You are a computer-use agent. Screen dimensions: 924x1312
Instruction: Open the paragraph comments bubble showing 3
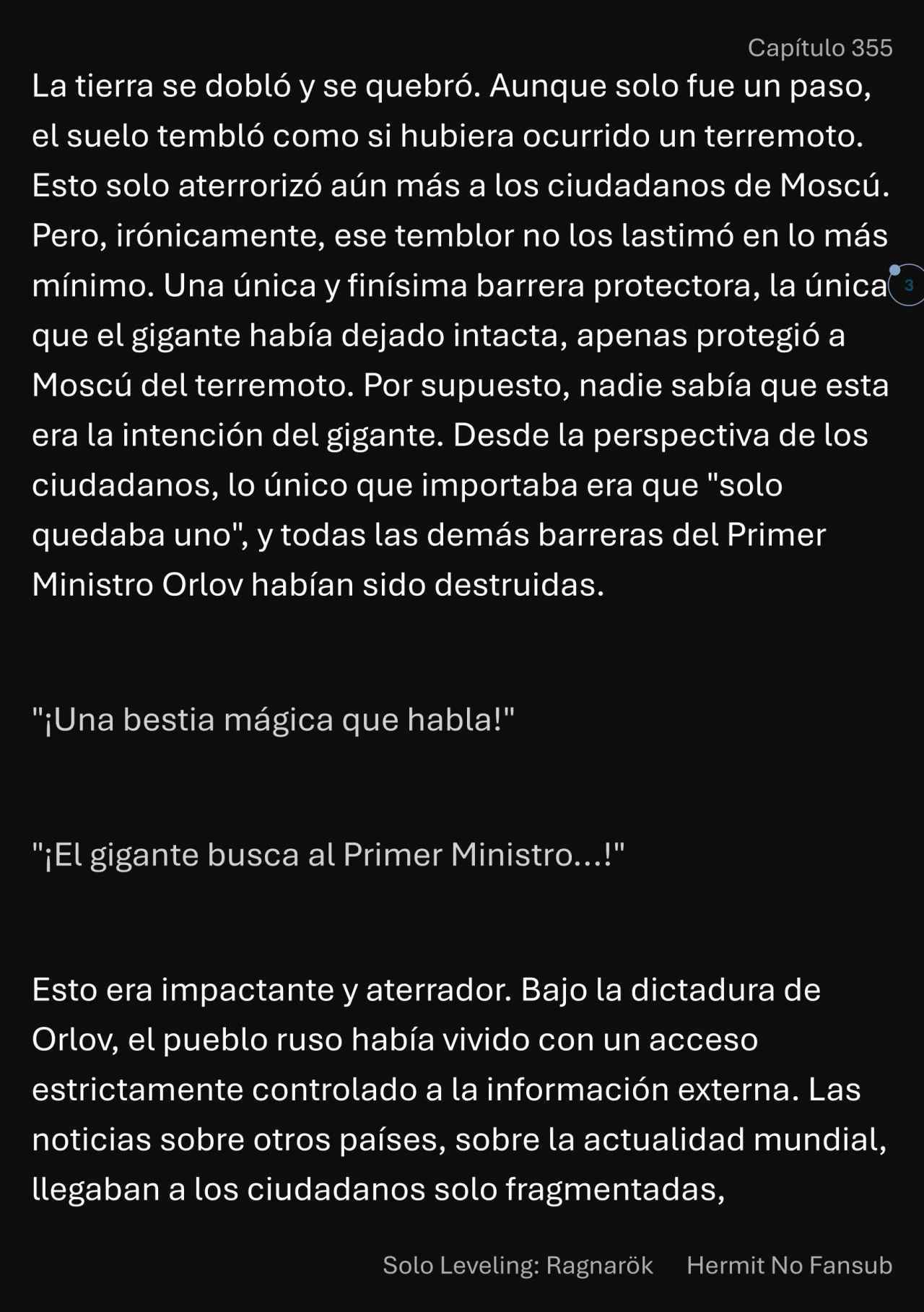[908, 285]
